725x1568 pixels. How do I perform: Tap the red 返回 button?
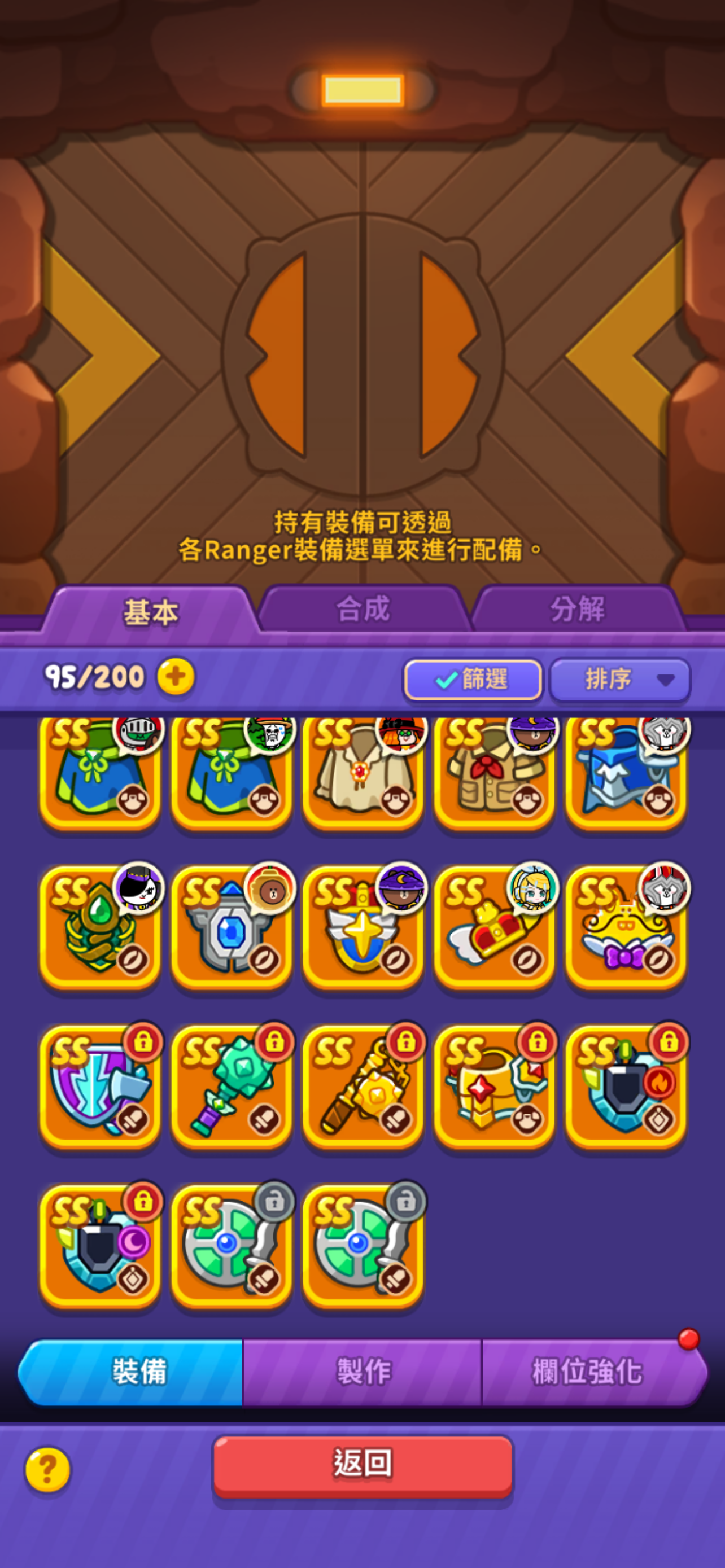(x=363, y=1464)
